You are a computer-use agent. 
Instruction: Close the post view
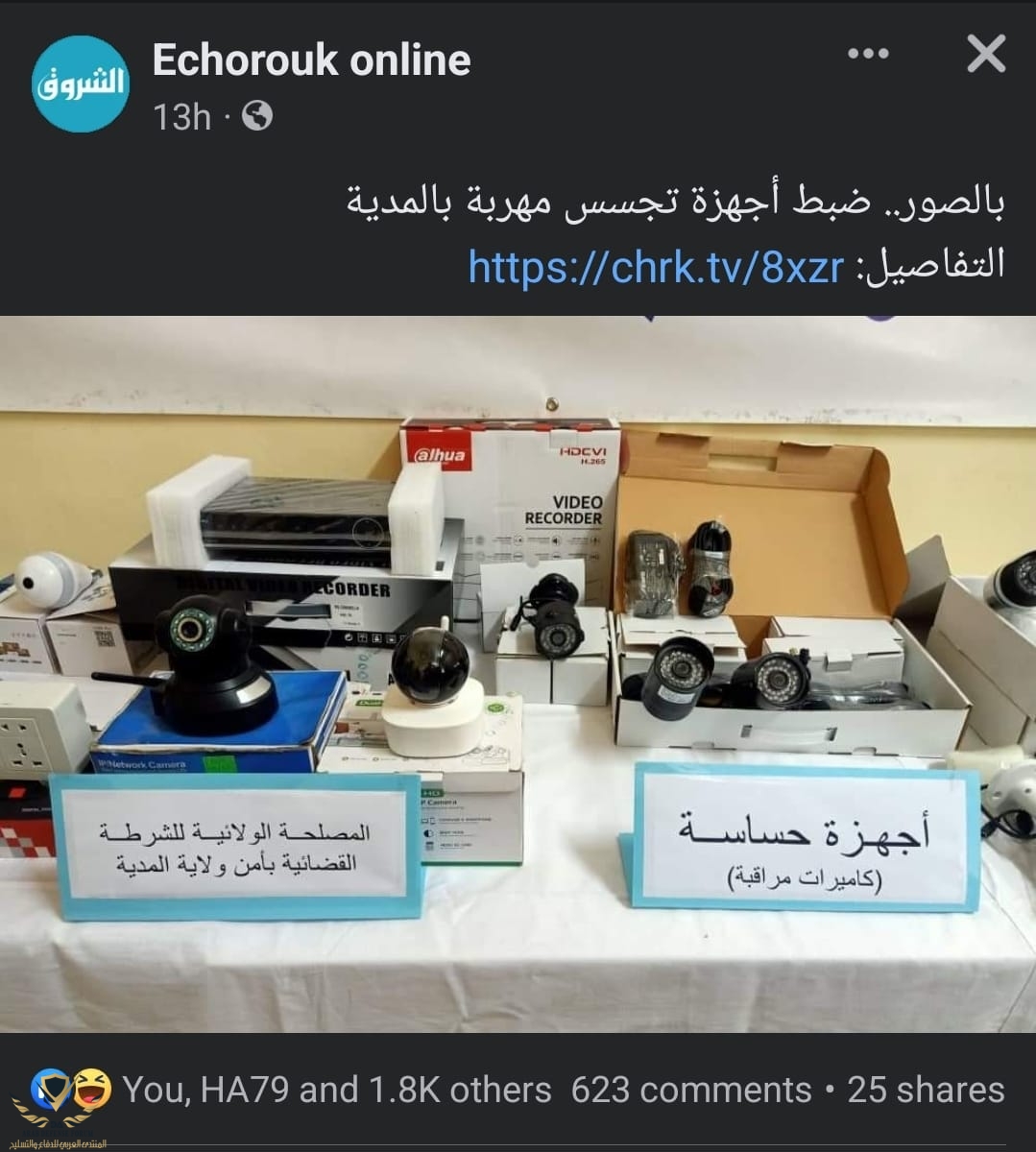(x=986, y=55)
